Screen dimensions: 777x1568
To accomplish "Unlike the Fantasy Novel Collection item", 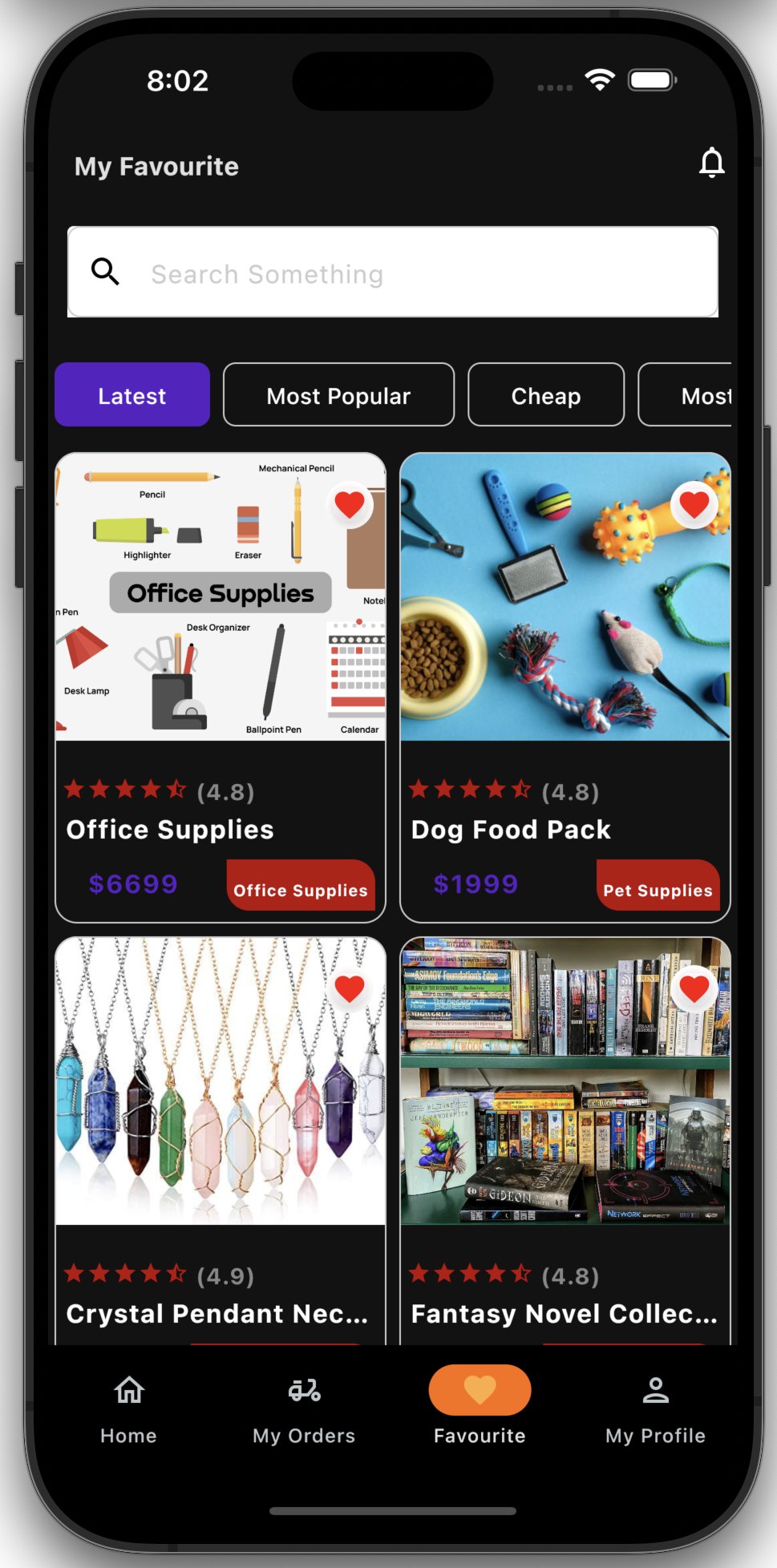I will [x=694, y=989].
